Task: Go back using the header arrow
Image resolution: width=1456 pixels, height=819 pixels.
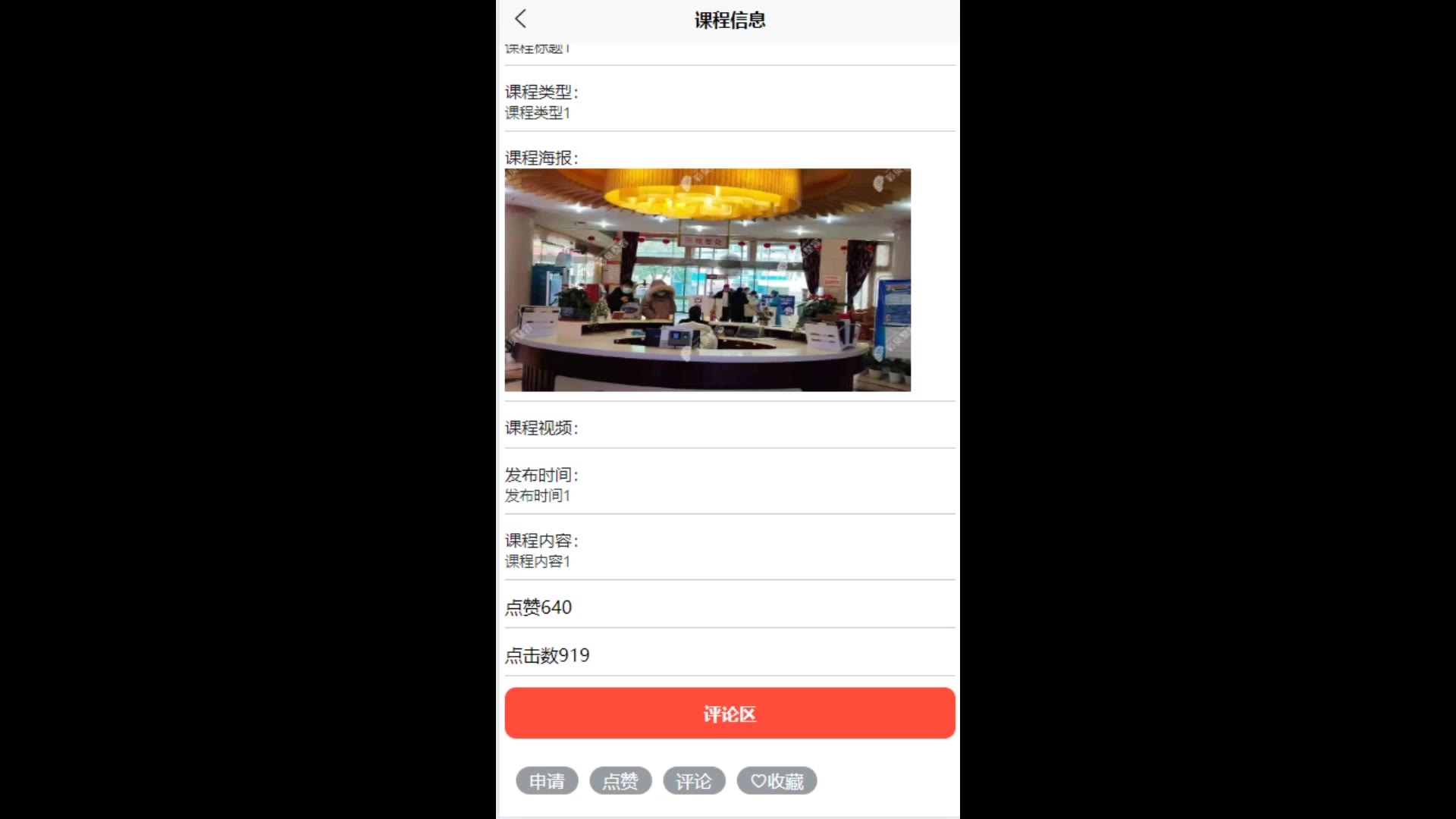Action: pos(520,19)
